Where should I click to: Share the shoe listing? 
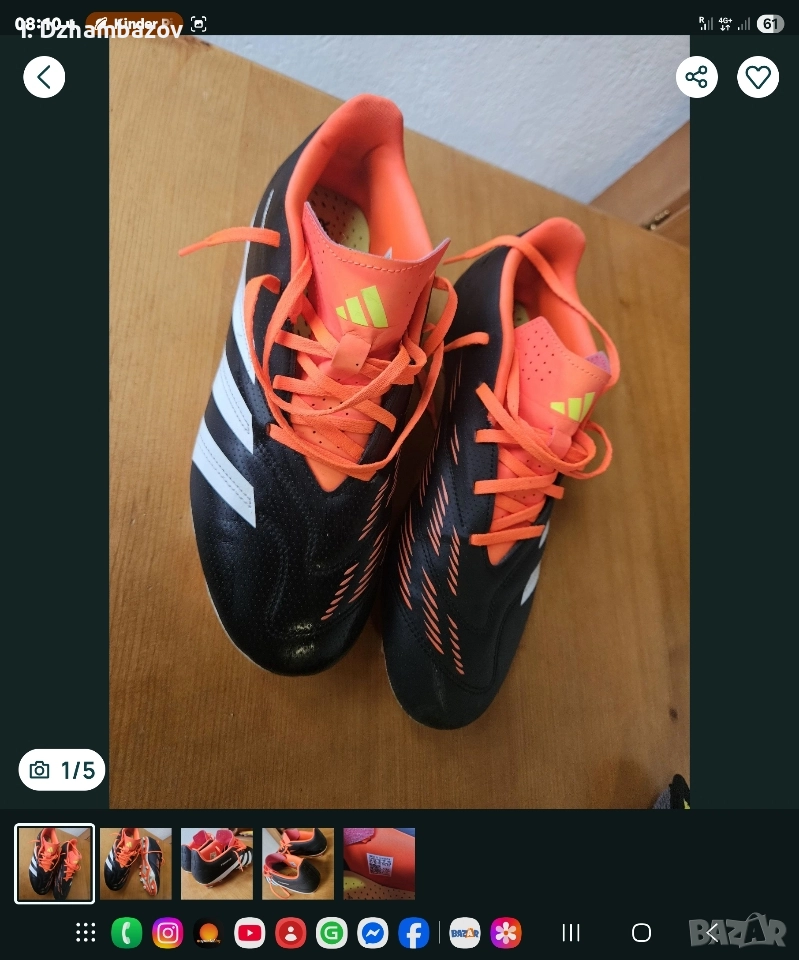697,77
